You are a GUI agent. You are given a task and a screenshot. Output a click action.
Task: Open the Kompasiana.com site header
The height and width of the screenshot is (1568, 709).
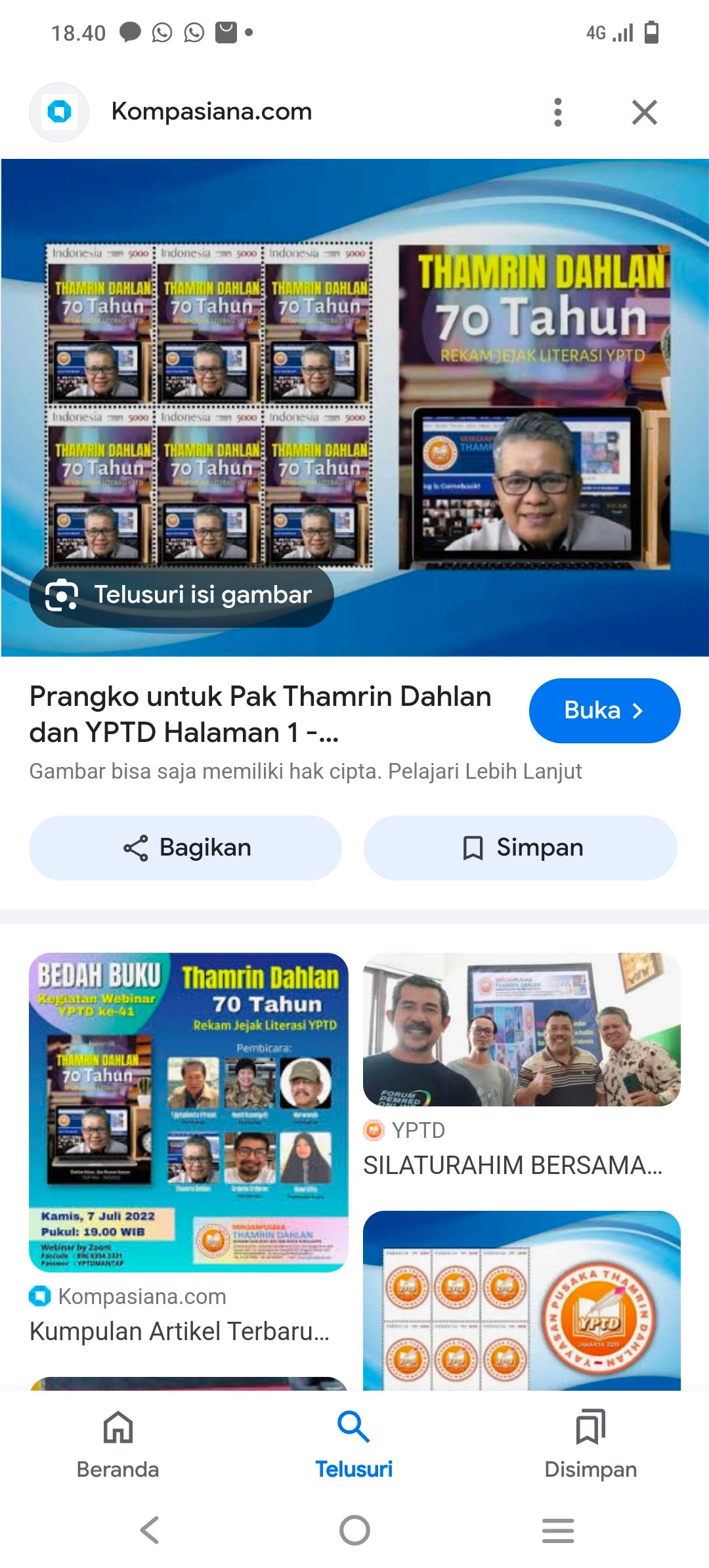(x=211, y=112)
